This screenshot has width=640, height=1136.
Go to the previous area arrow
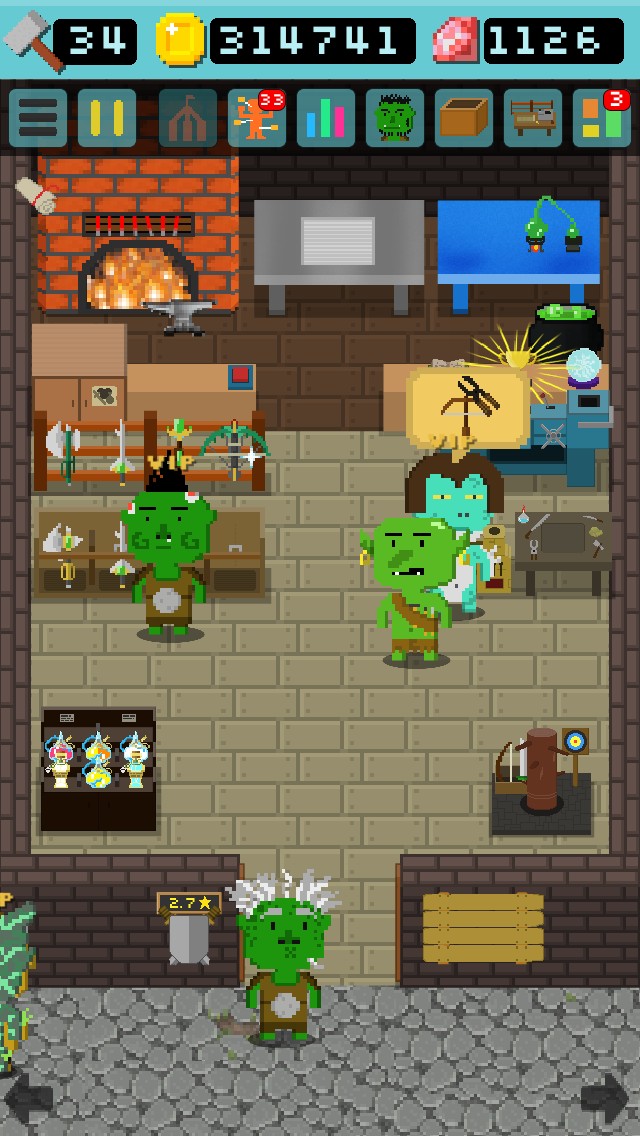point(28,1100)
